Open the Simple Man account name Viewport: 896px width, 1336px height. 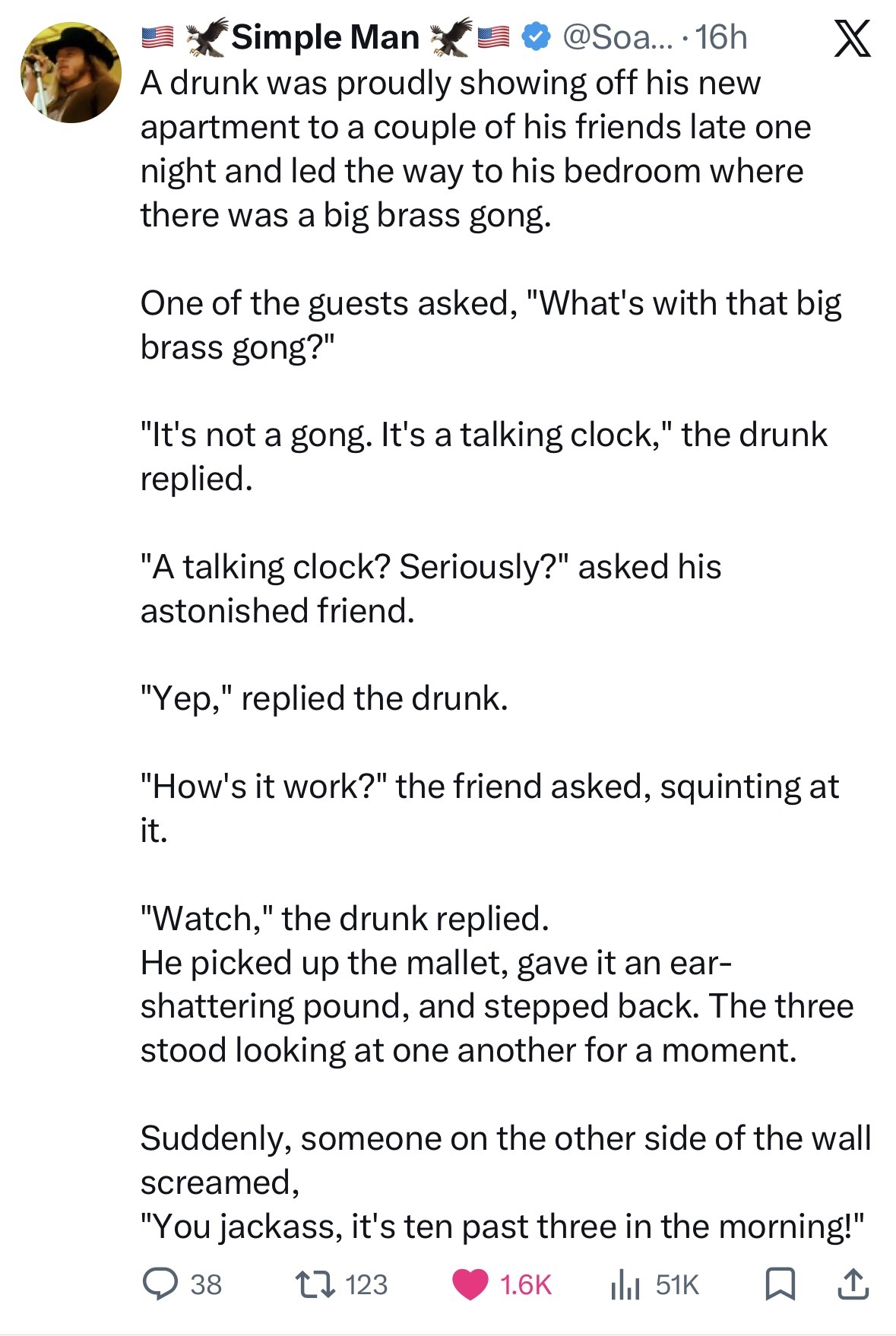coord(325,37)
